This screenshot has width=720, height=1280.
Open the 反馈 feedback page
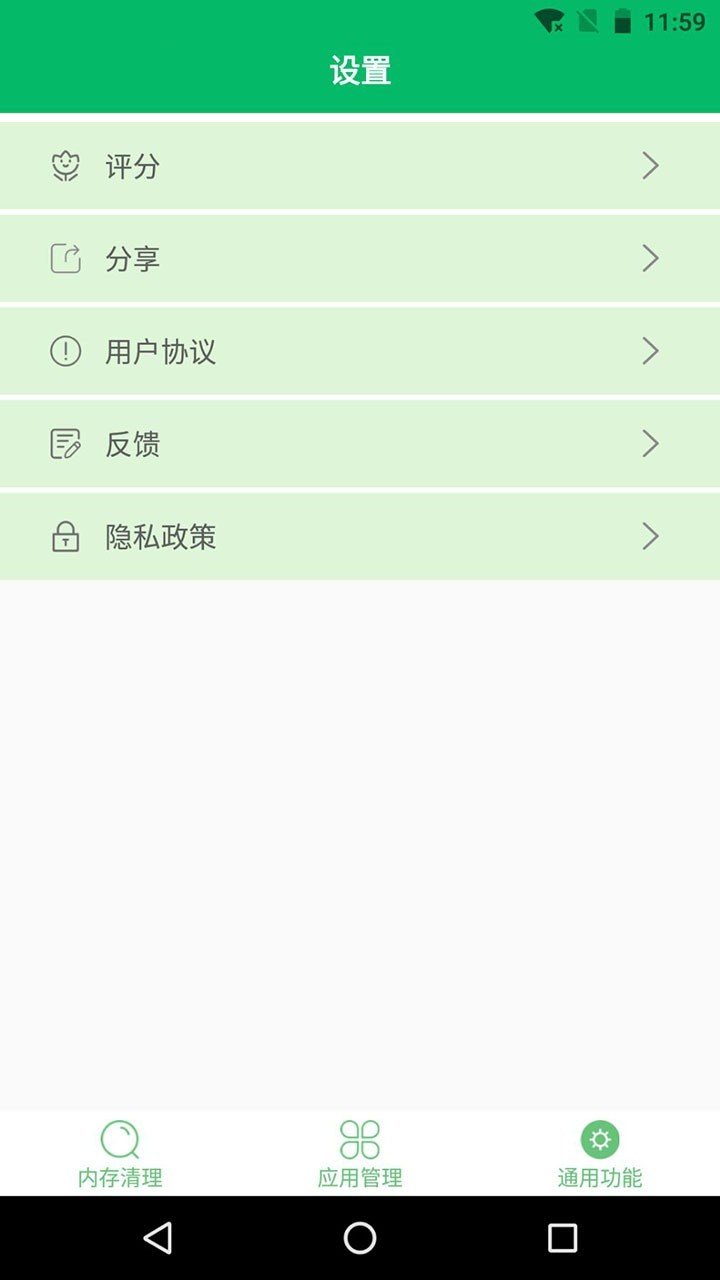pos(360,443)
